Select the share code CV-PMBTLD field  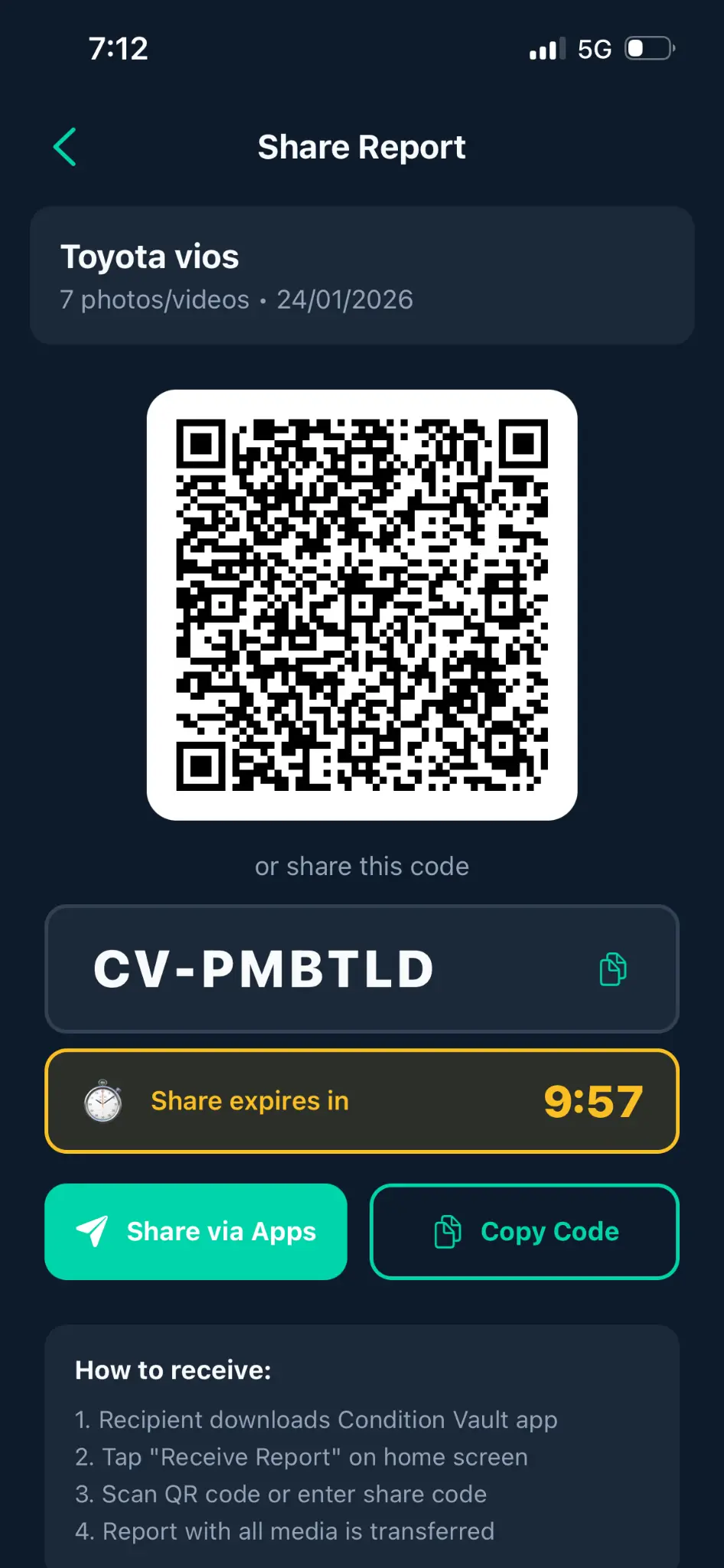[361, 969]
